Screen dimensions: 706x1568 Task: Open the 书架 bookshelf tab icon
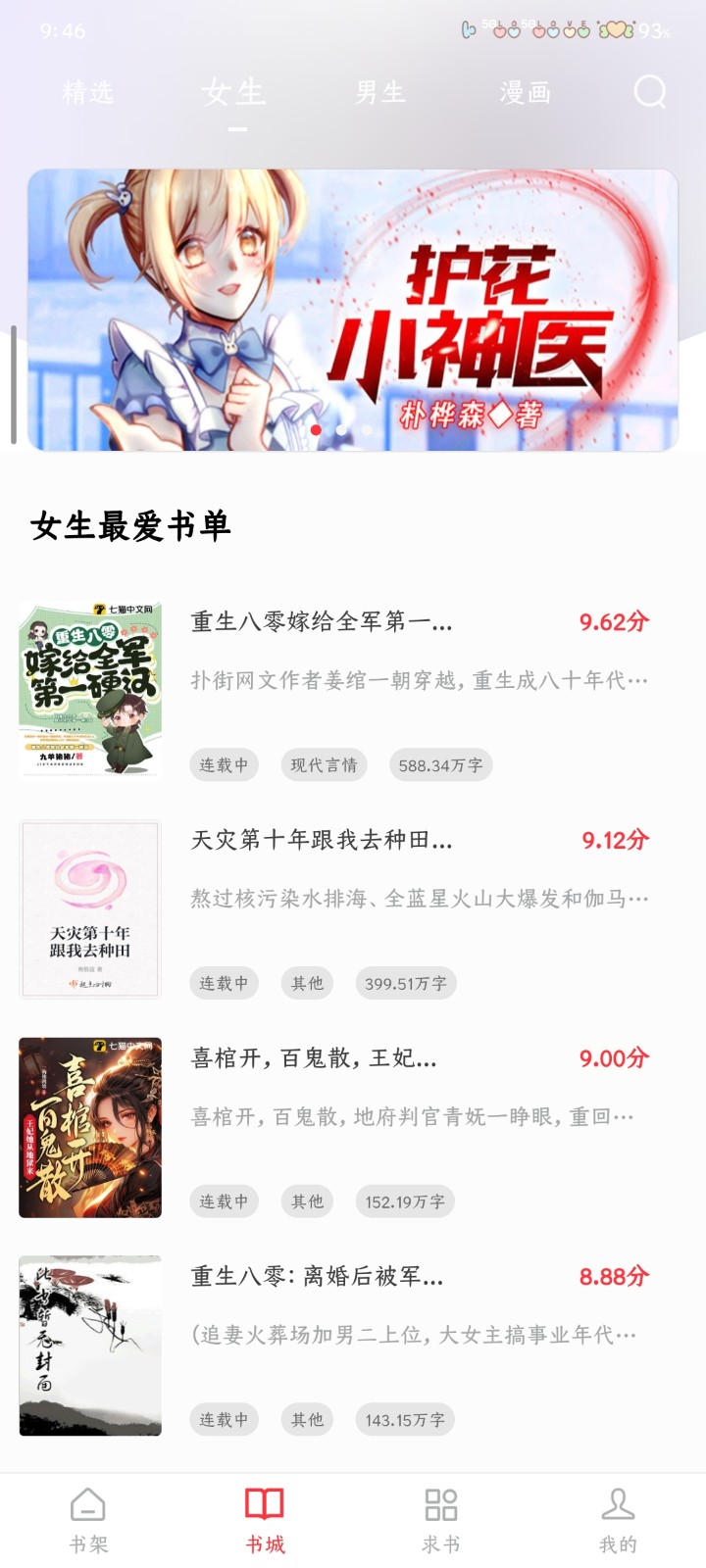(88, 1506)
